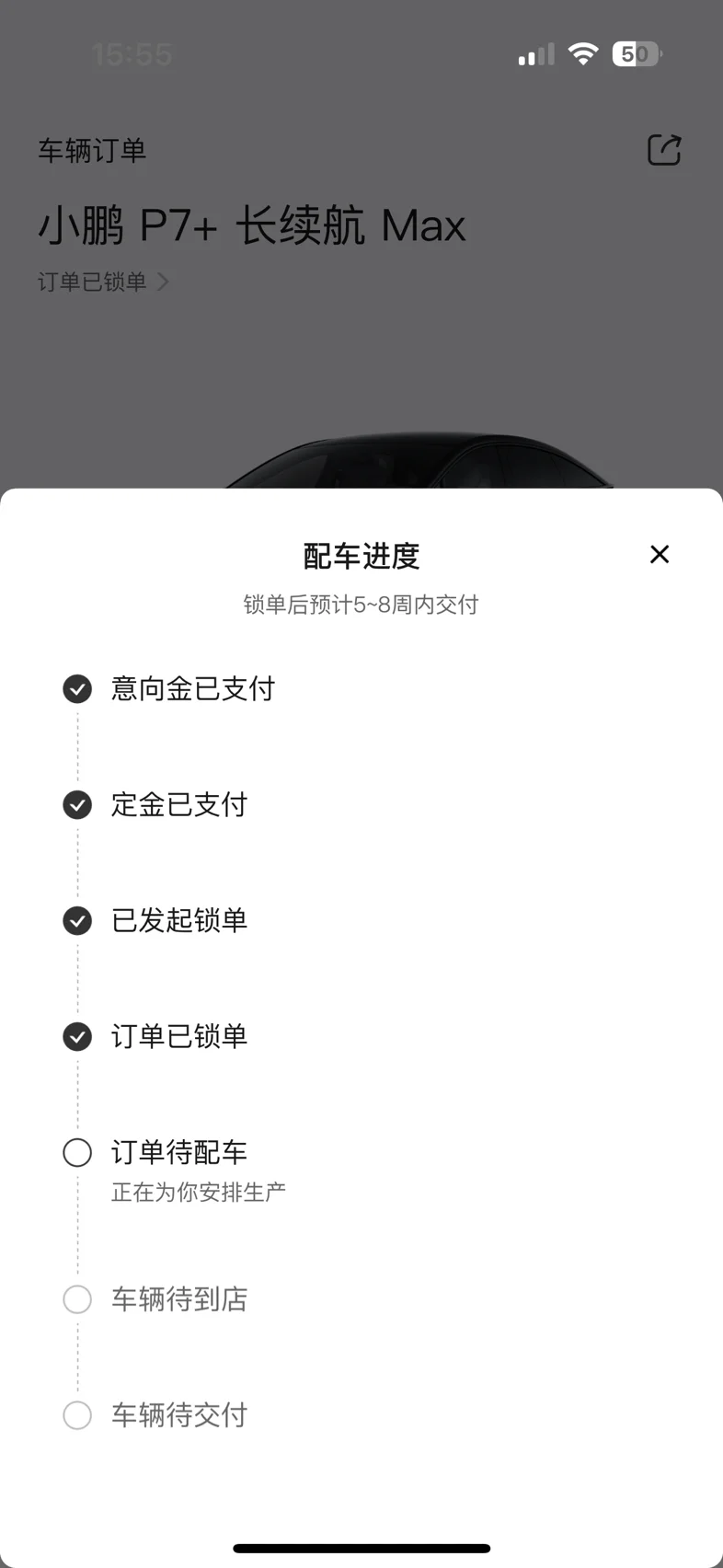
Task: Open 订单已锁单 status link
Action: [x=103, y=282]
